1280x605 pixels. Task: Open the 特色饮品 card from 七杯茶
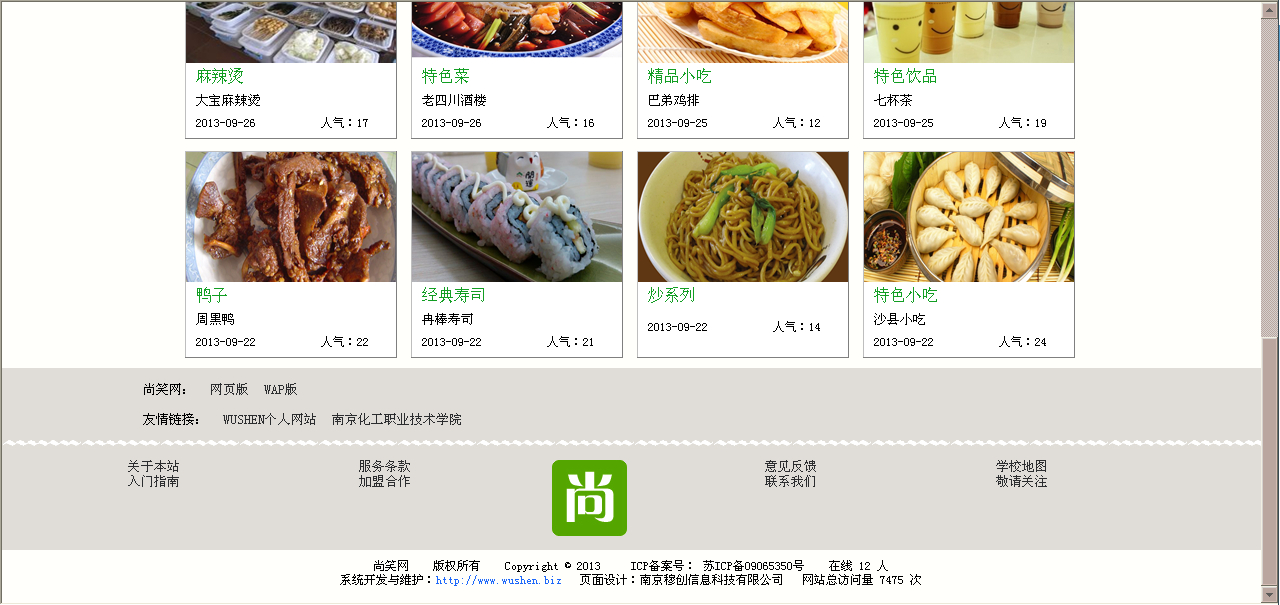pos(905,76)
